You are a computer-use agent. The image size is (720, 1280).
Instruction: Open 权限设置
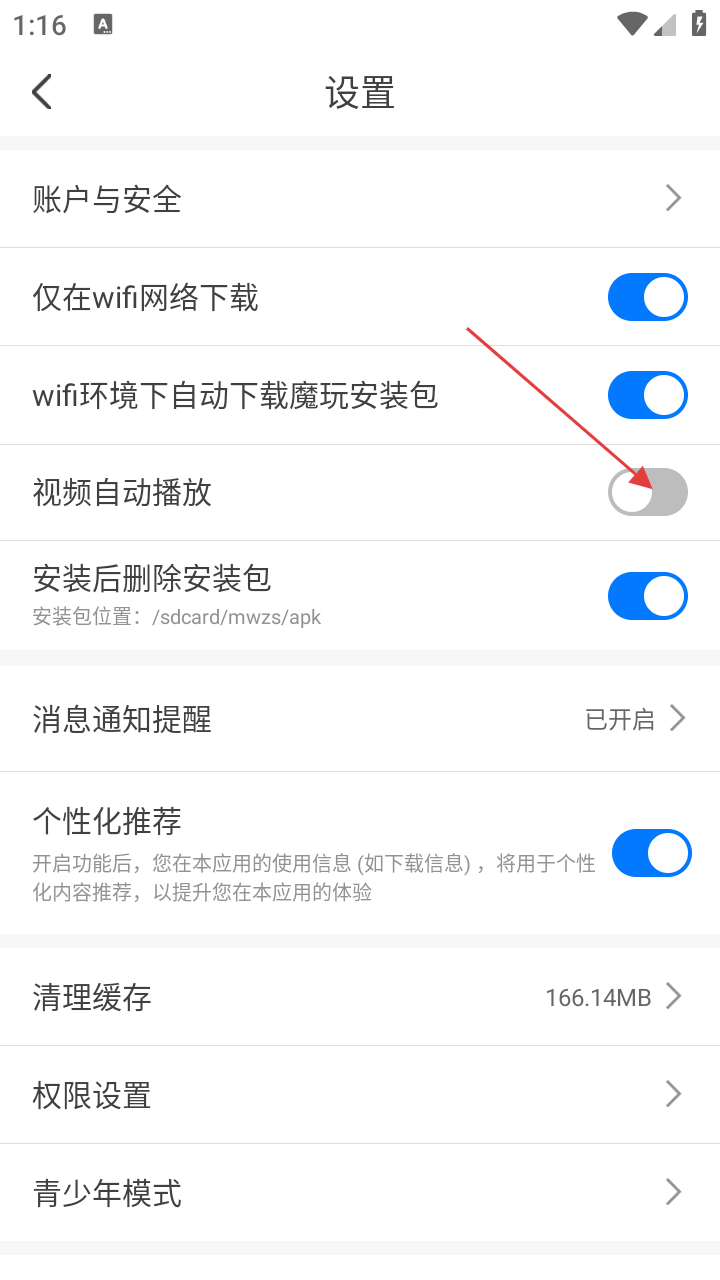(360, 1095)
